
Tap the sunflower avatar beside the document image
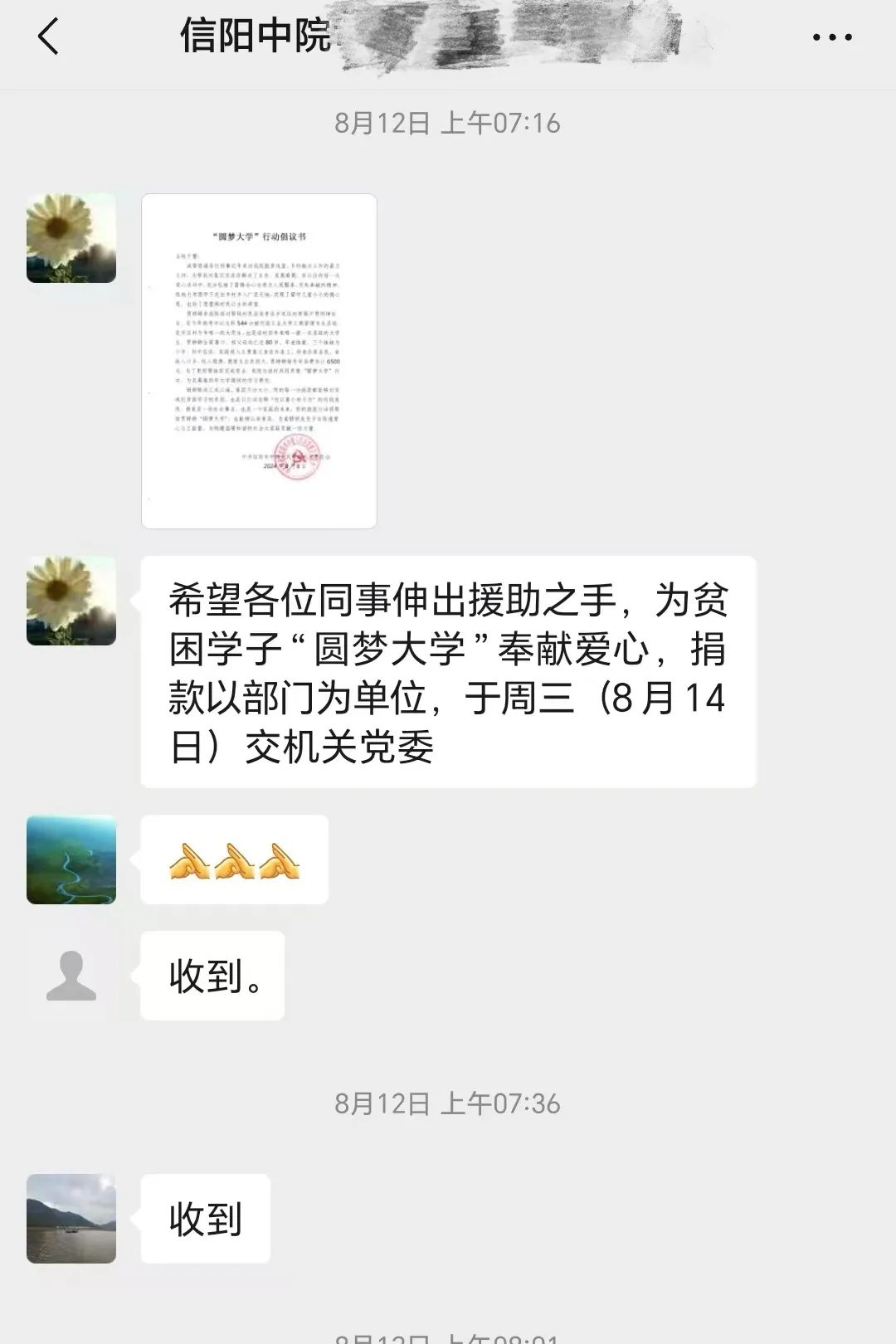click(x=71, y=238)
